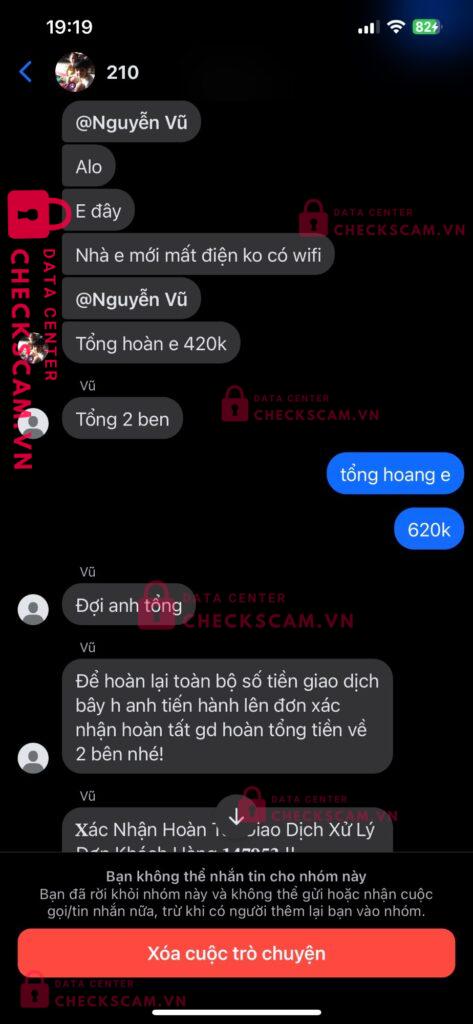Go back using the blue arrow
Screen dimensions: 473x1024
pyautogui.click(x=25, y=71)
